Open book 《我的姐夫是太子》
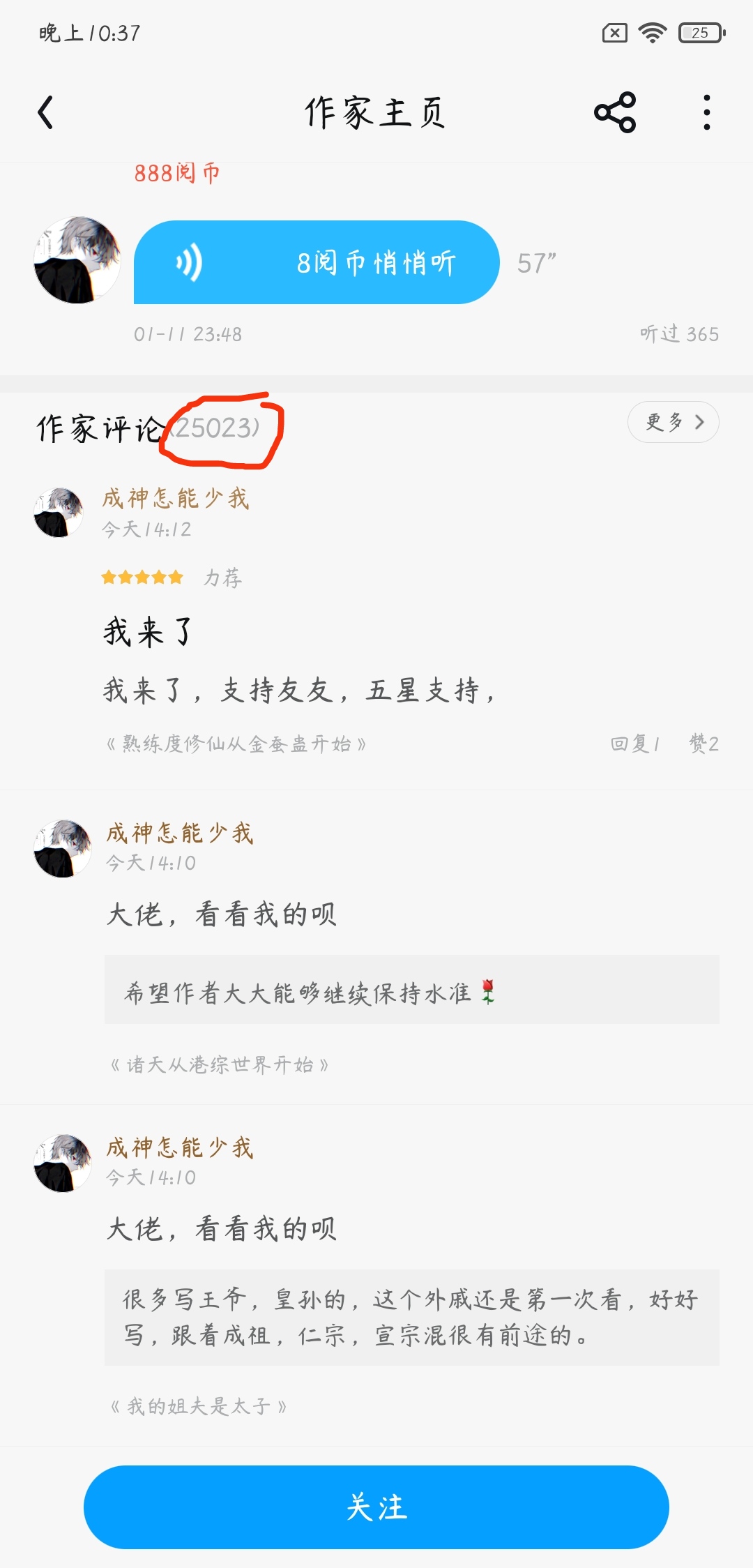 [198, 1407]
